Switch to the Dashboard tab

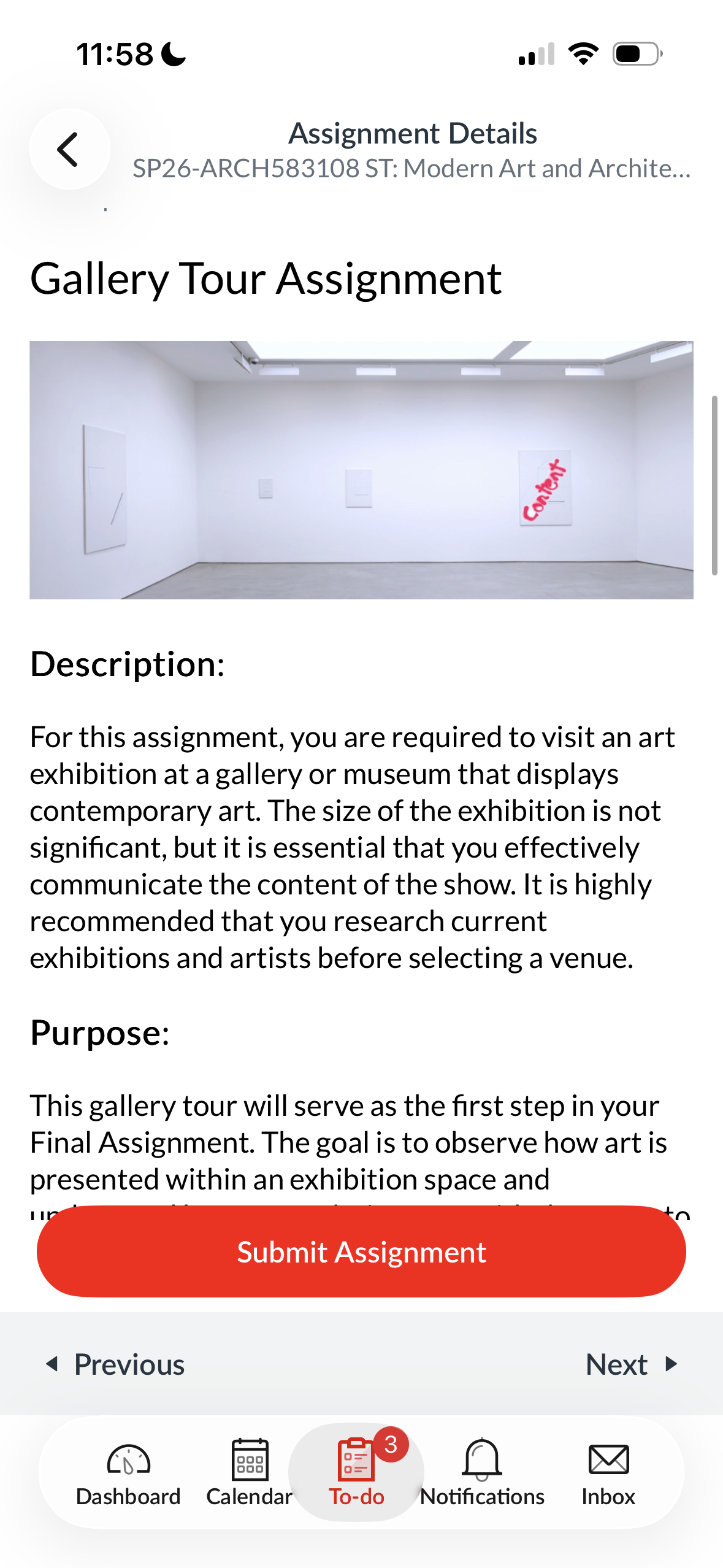pyautogui.click(x=128, y=1472)
